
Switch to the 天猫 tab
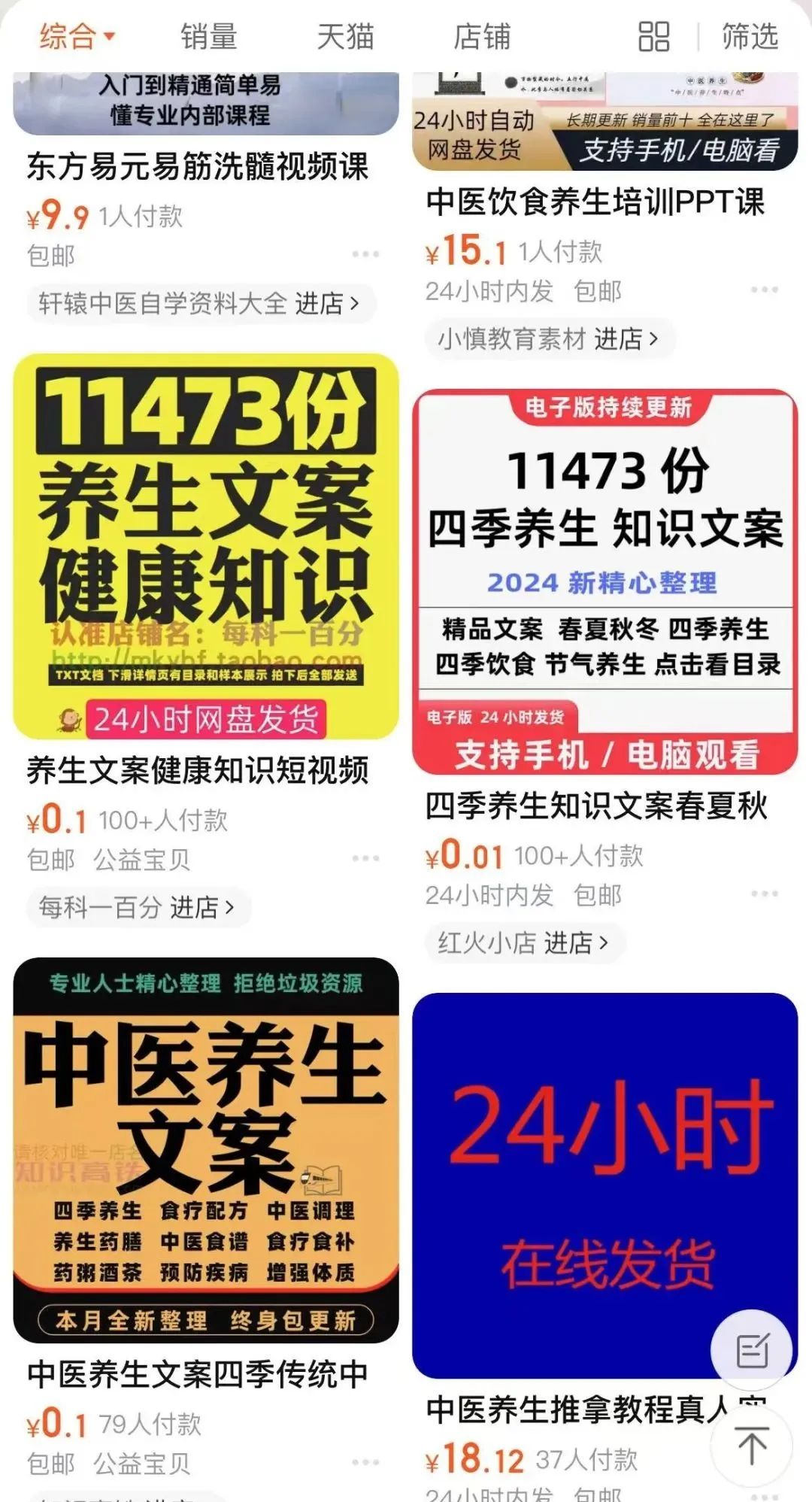click(x=345, y=35)
